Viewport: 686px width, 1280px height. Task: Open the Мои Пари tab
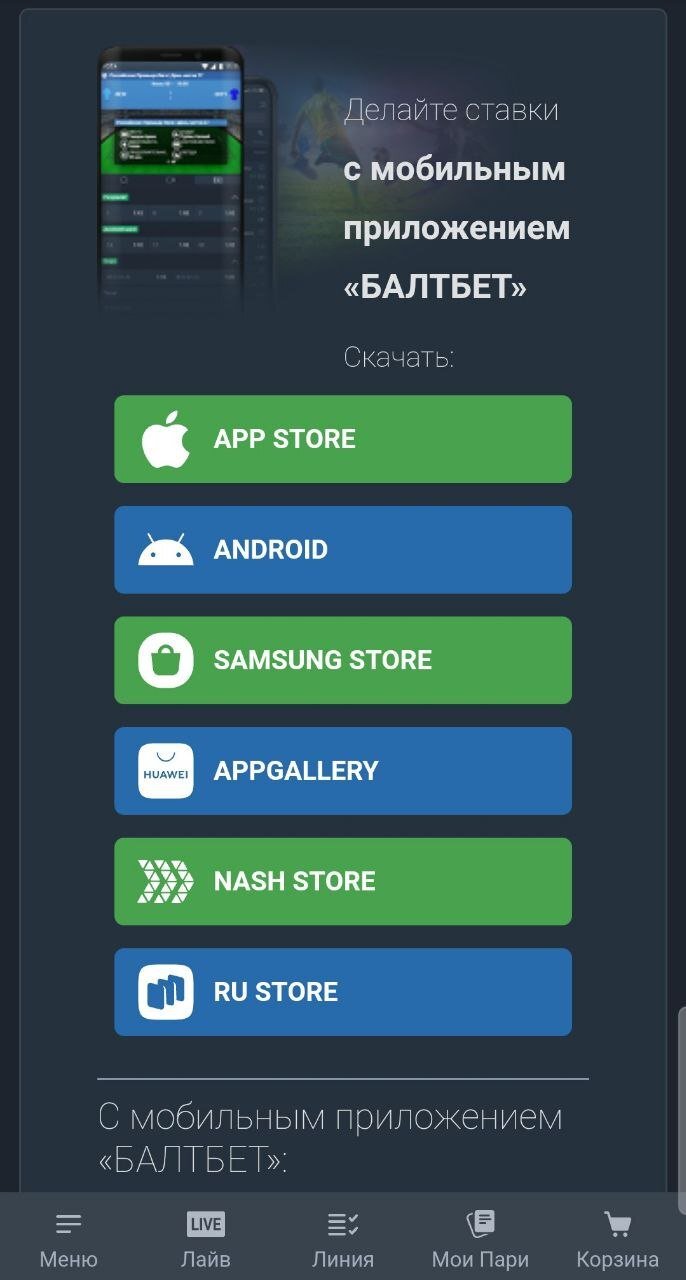[x=480, y=1238]
